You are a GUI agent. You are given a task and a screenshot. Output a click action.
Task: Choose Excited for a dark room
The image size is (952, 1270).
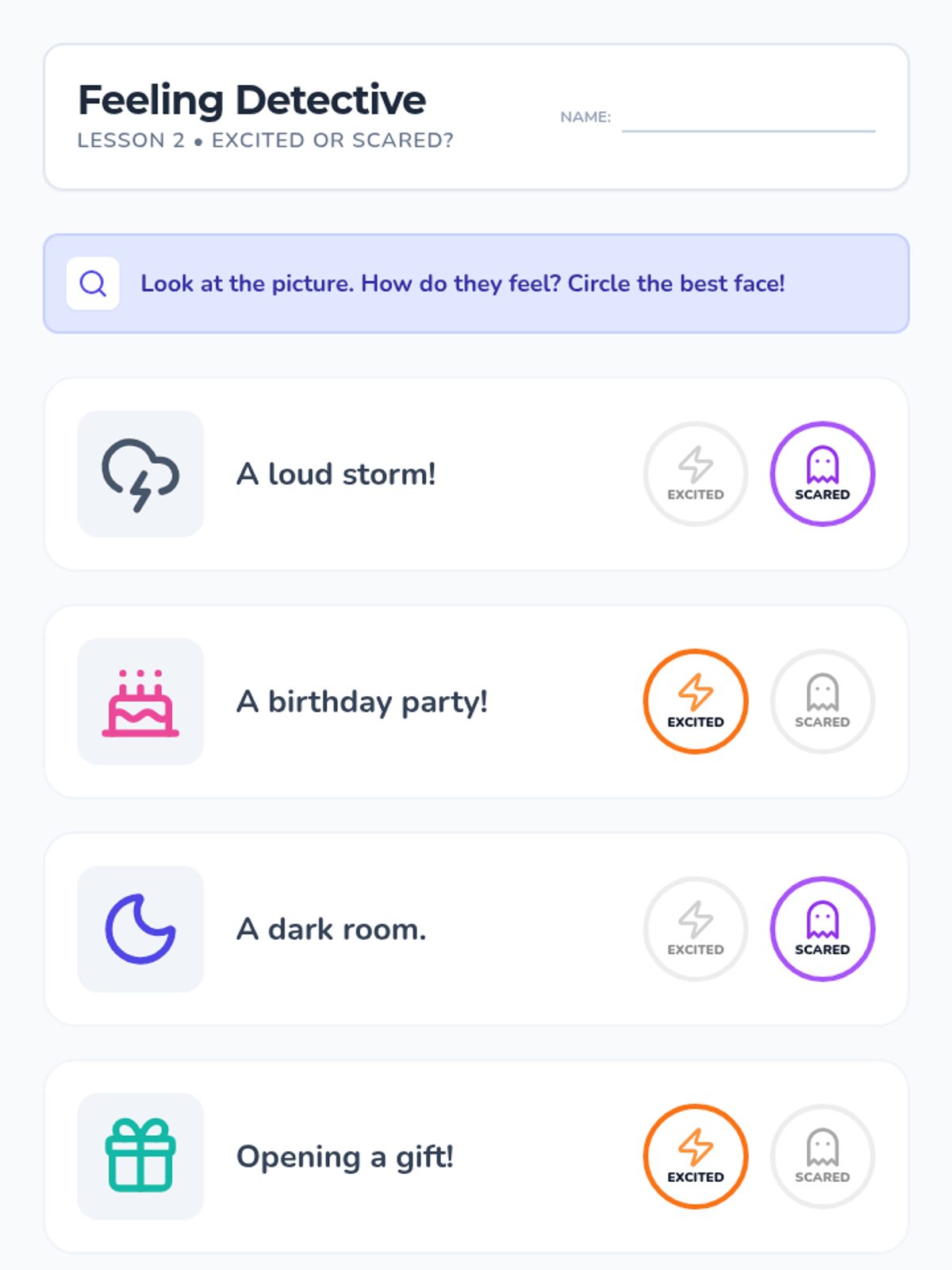[x=696, y=929]
